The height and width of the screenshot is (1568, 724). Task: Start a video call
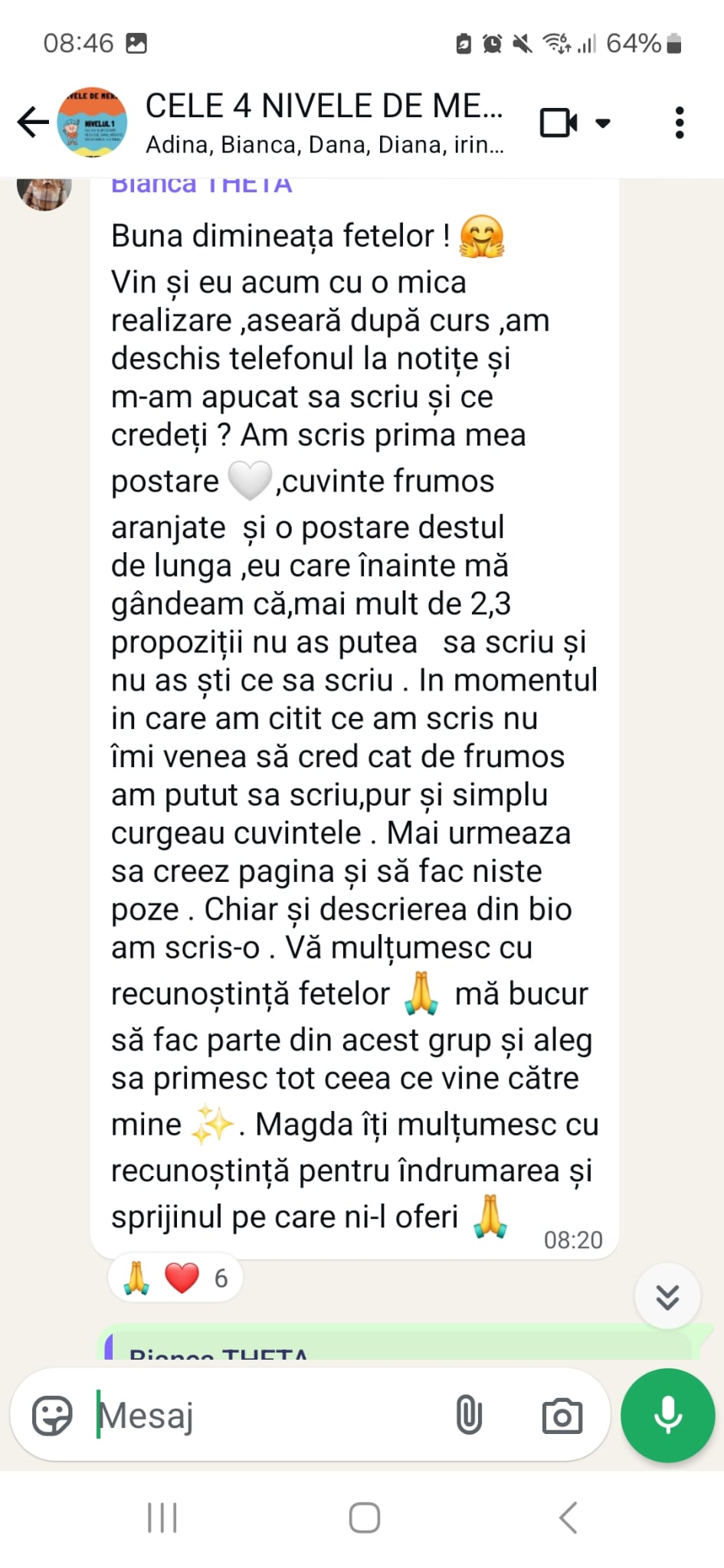pyautogui.click(x=559, y=122)
